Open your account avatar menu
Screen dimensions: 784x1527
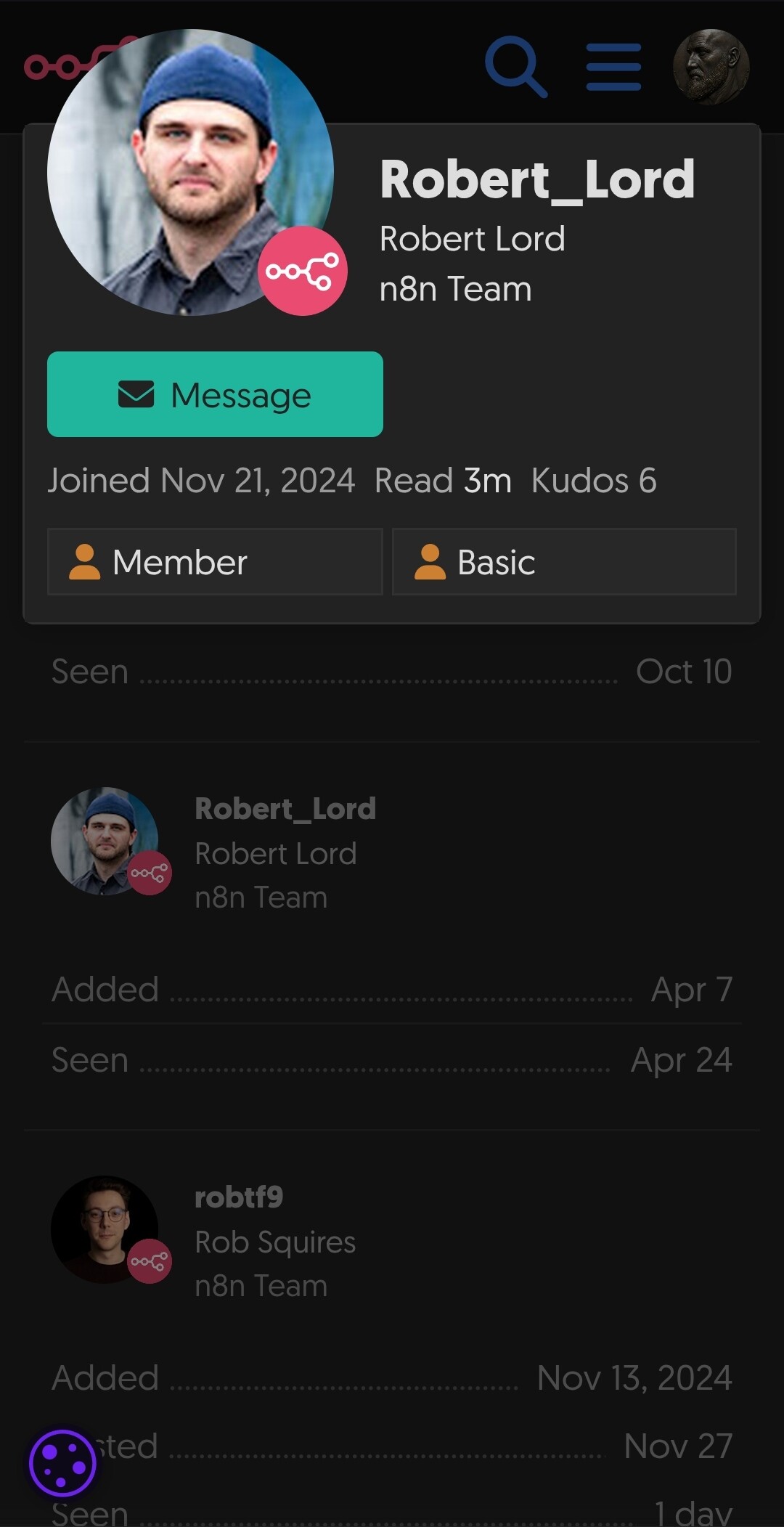(x=711, y=67)
